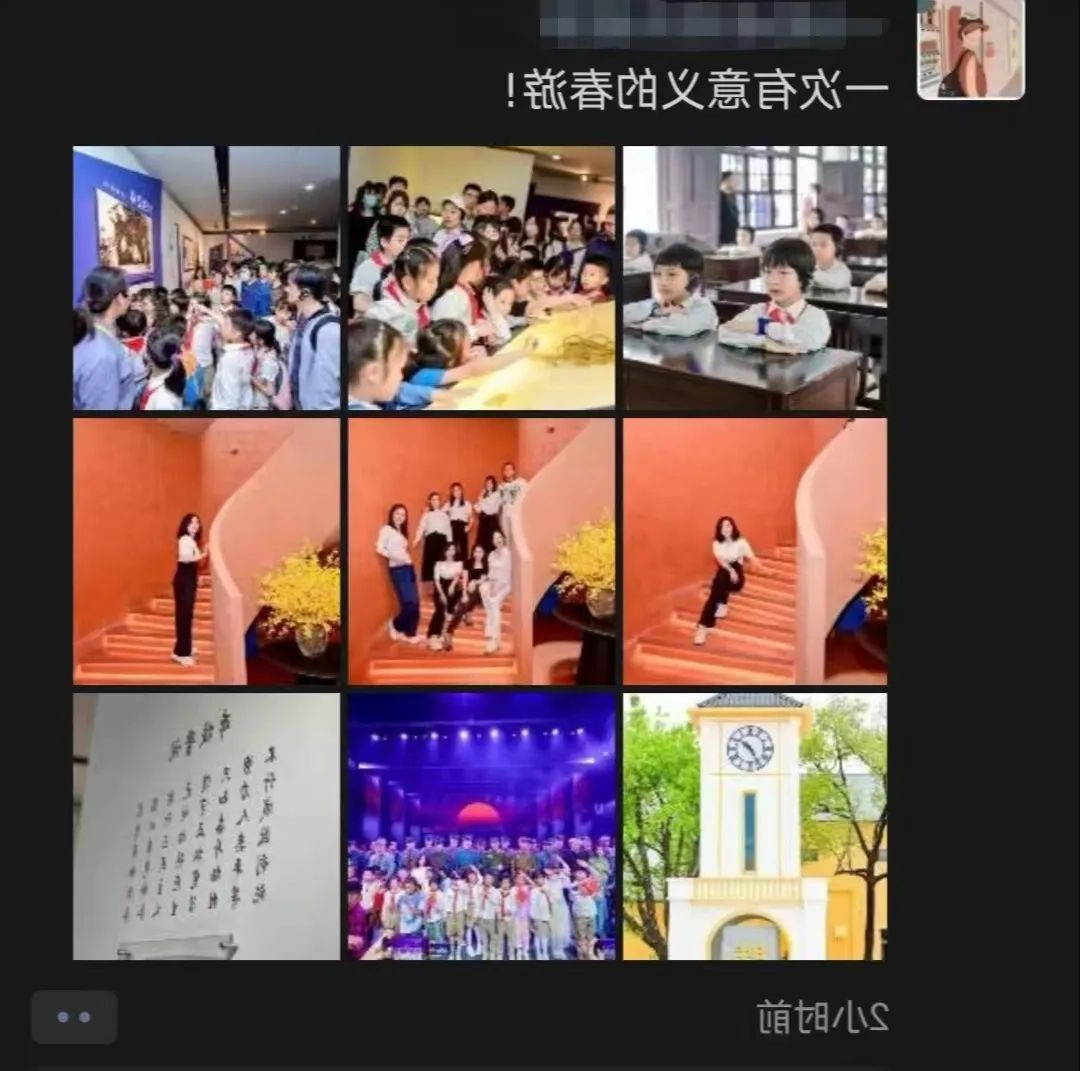
Task: Open photo of kids around yellow table
Action: pos(481,278)
